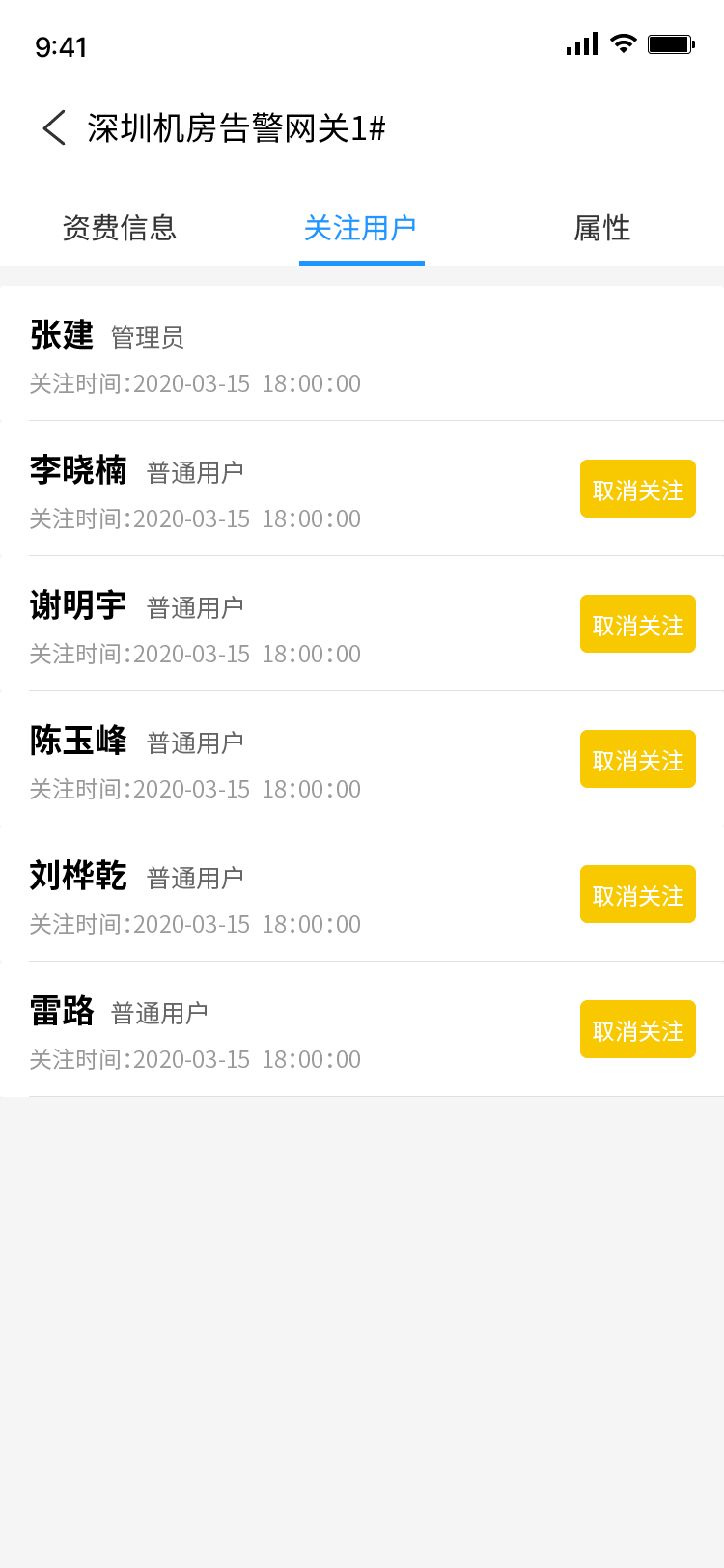Cancel follow for 陈玉峰
The width and height of the screenshot is (724, 1568).
tap(637, 760)
